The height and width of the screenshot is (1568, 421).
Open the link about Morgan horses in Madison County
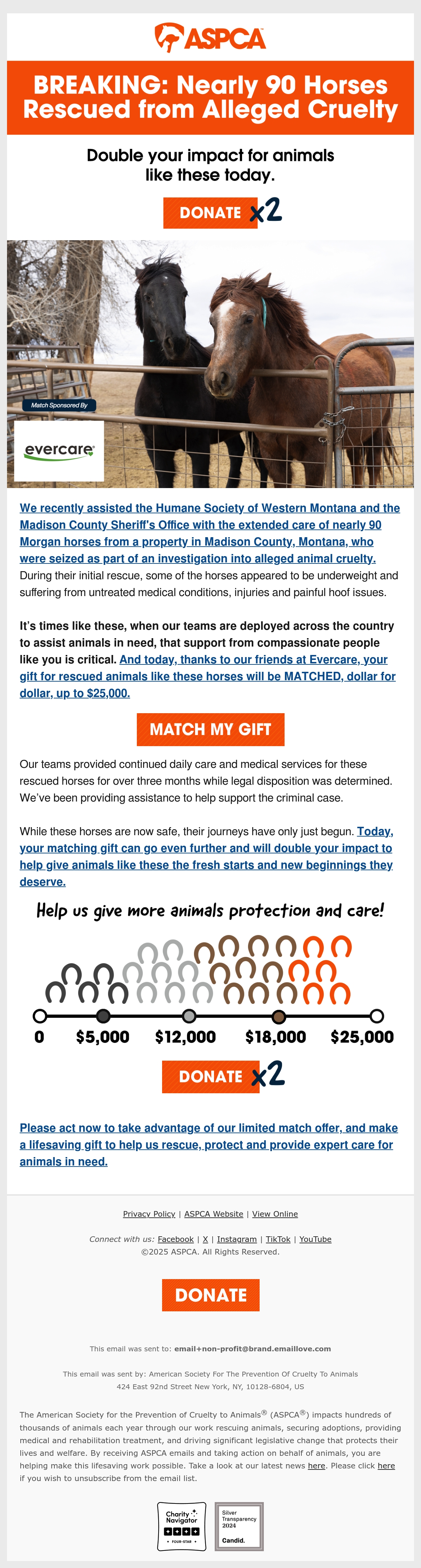point(209,533)
